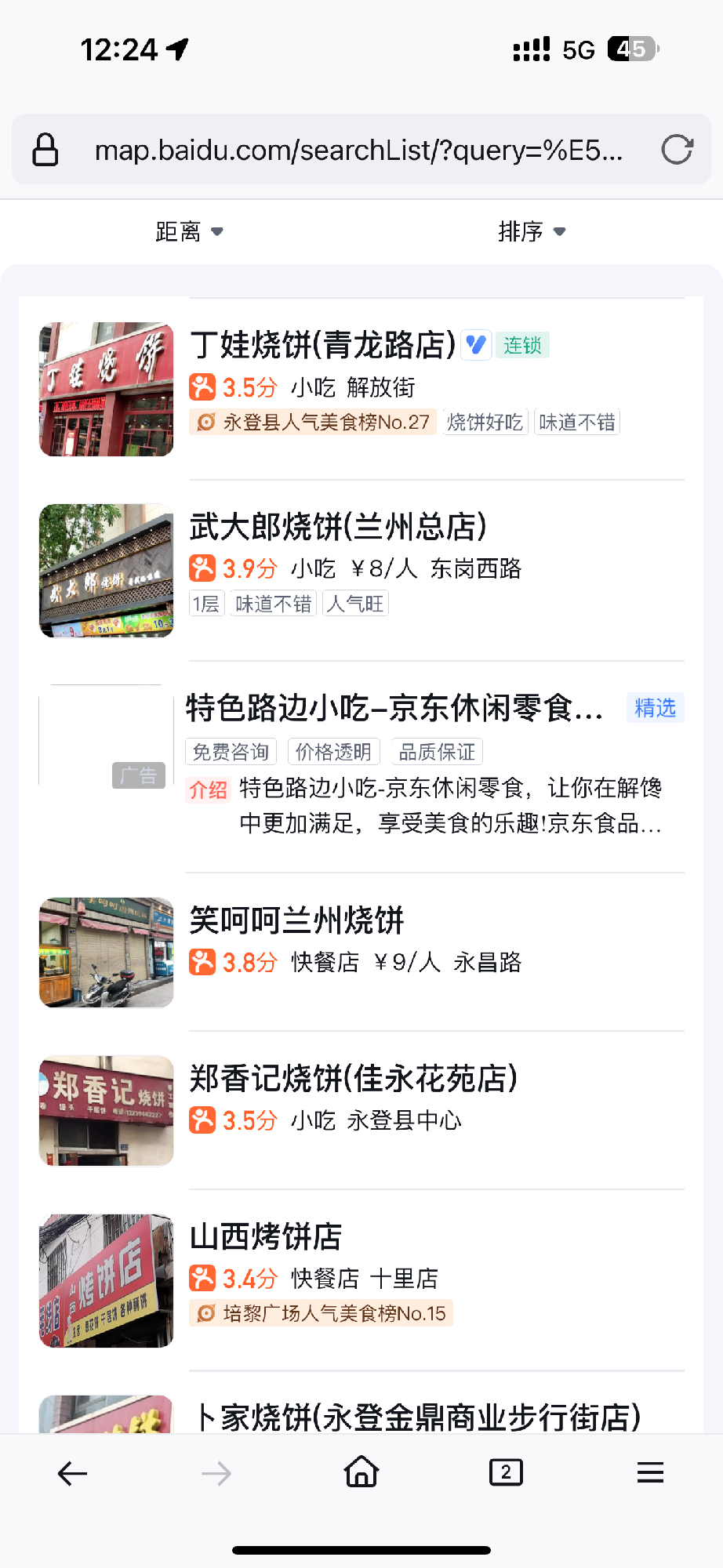The width and height of the screenshot is (723, 1568).
Task: Open the browser tabs switcher
Action: pos(506,1472)
